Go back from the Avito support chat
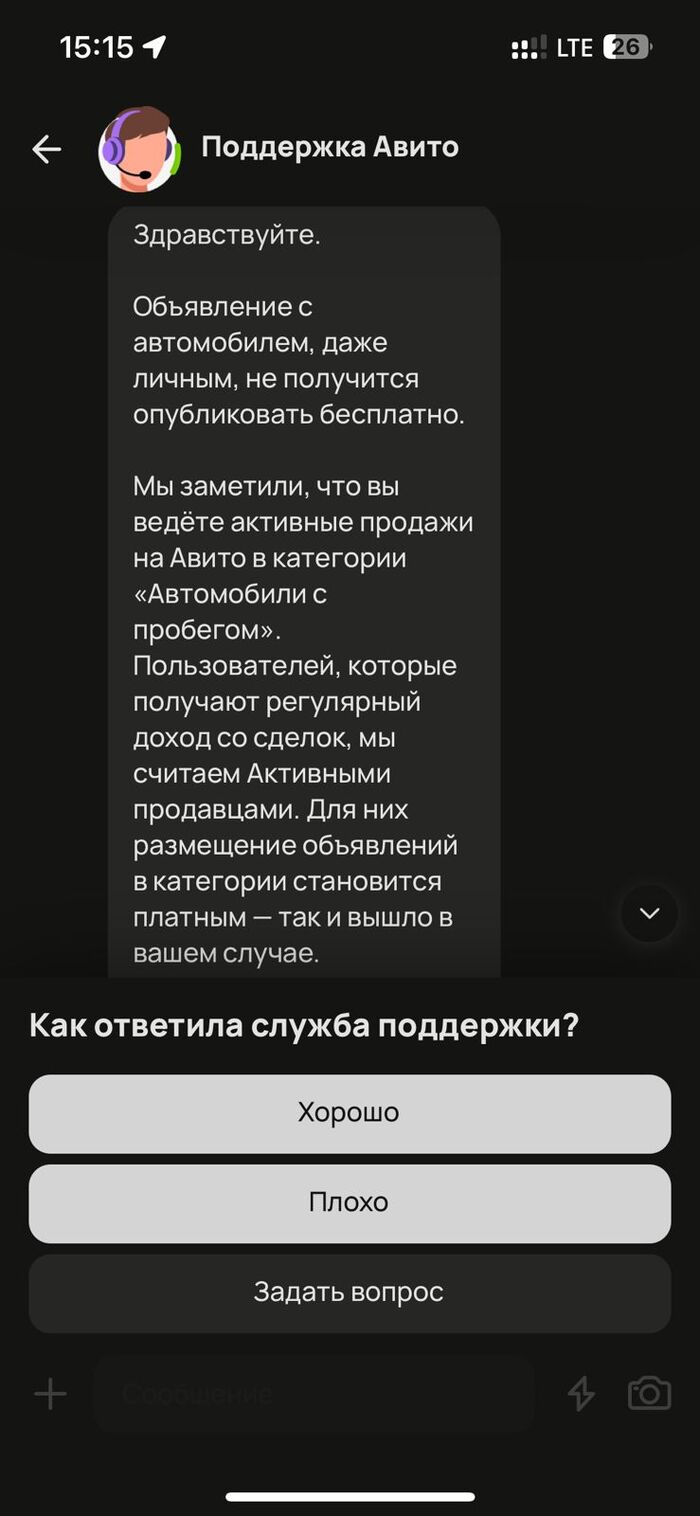This screenshot has width=700, height=1516. point(46,149)
